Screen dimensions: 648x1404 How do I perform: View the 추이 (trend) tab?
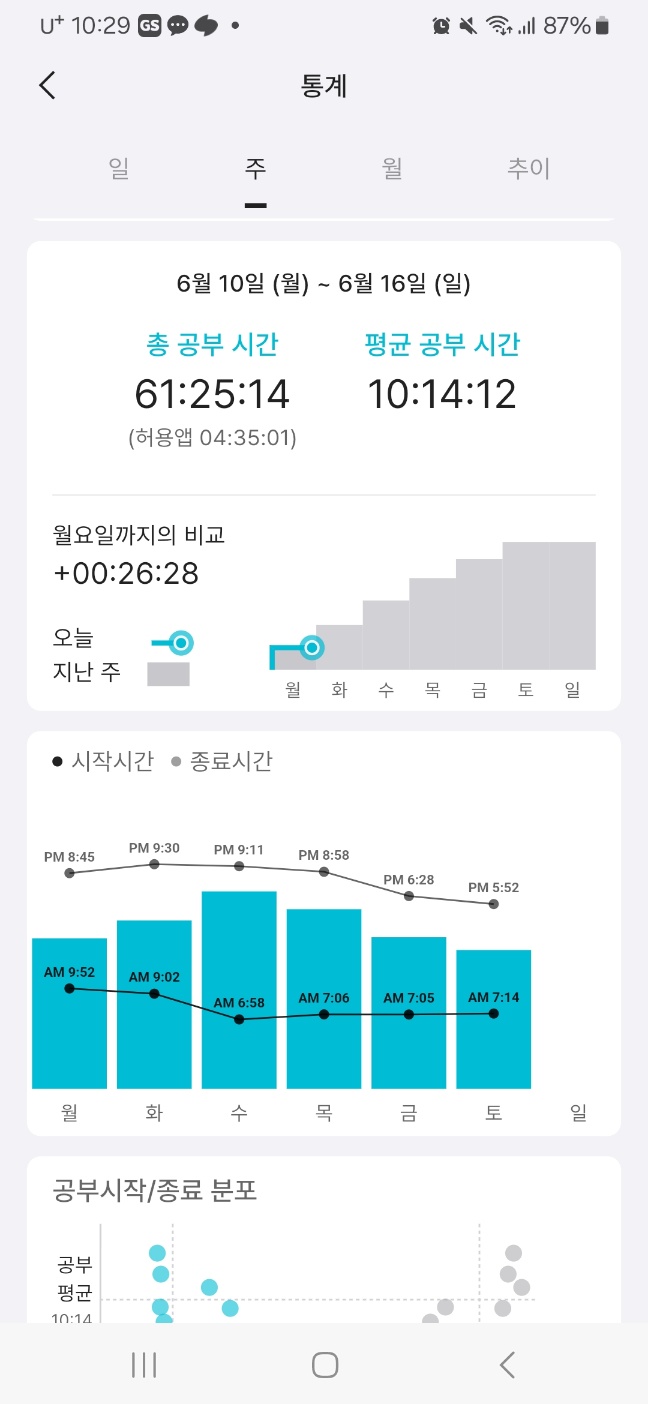528,169
